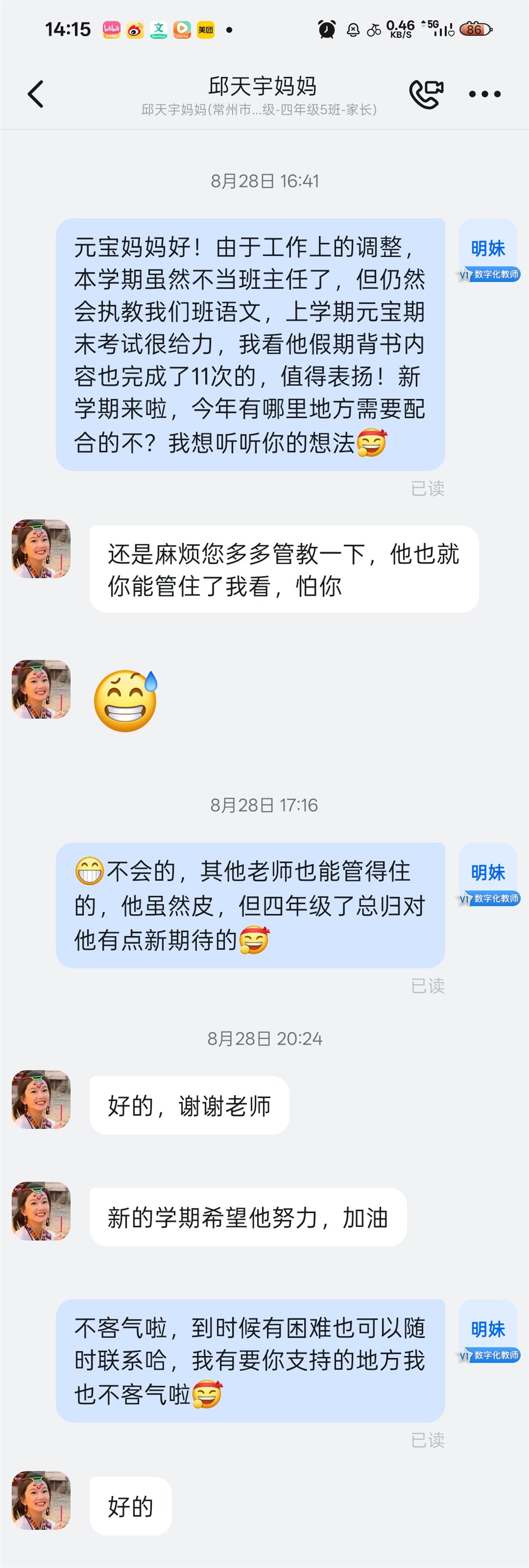529x1568 pixels.
Task: Tap the 已读 read receipt under first message
Action: 429,489
